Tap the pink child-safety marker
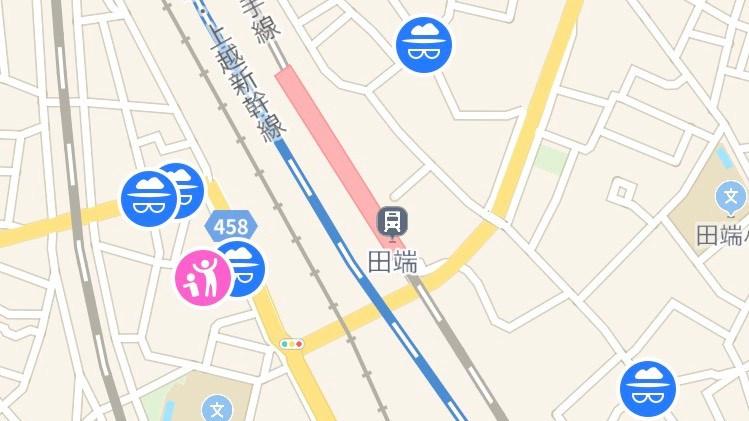This screenshot has width=749, height=421. click(202, 278)
